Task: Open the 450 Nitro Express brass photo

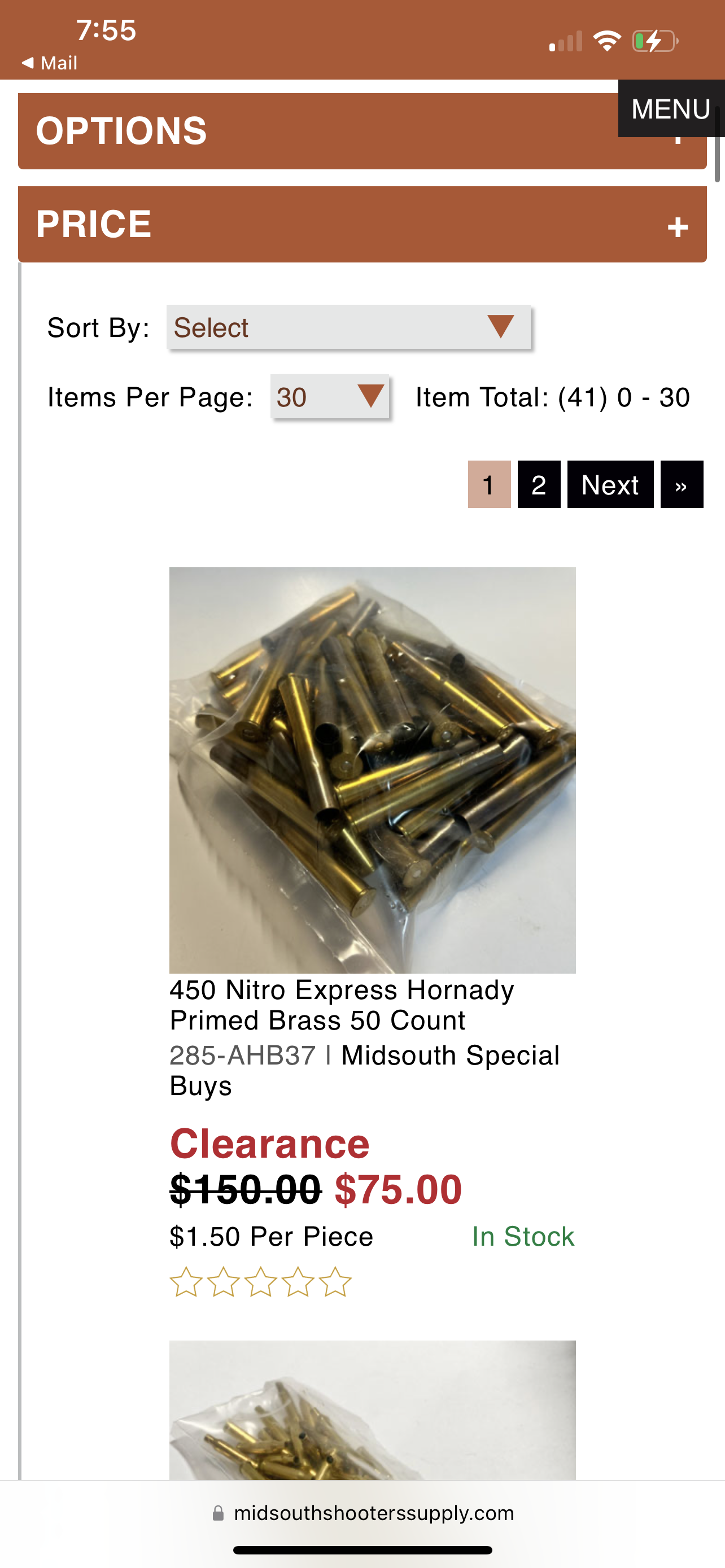Action: coord(372,770)
